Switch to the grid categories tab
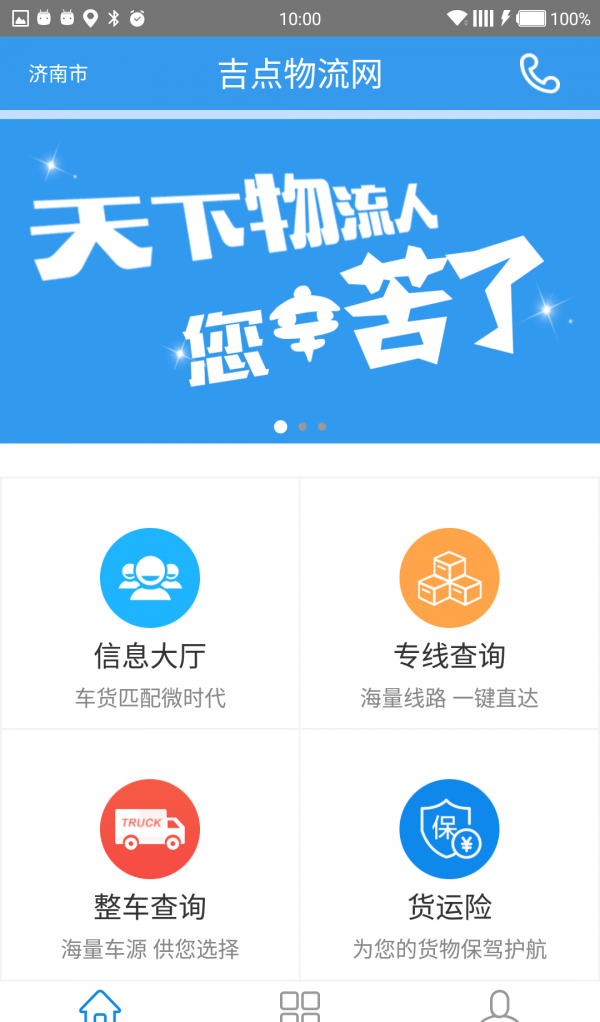 tap(300, 1005)
